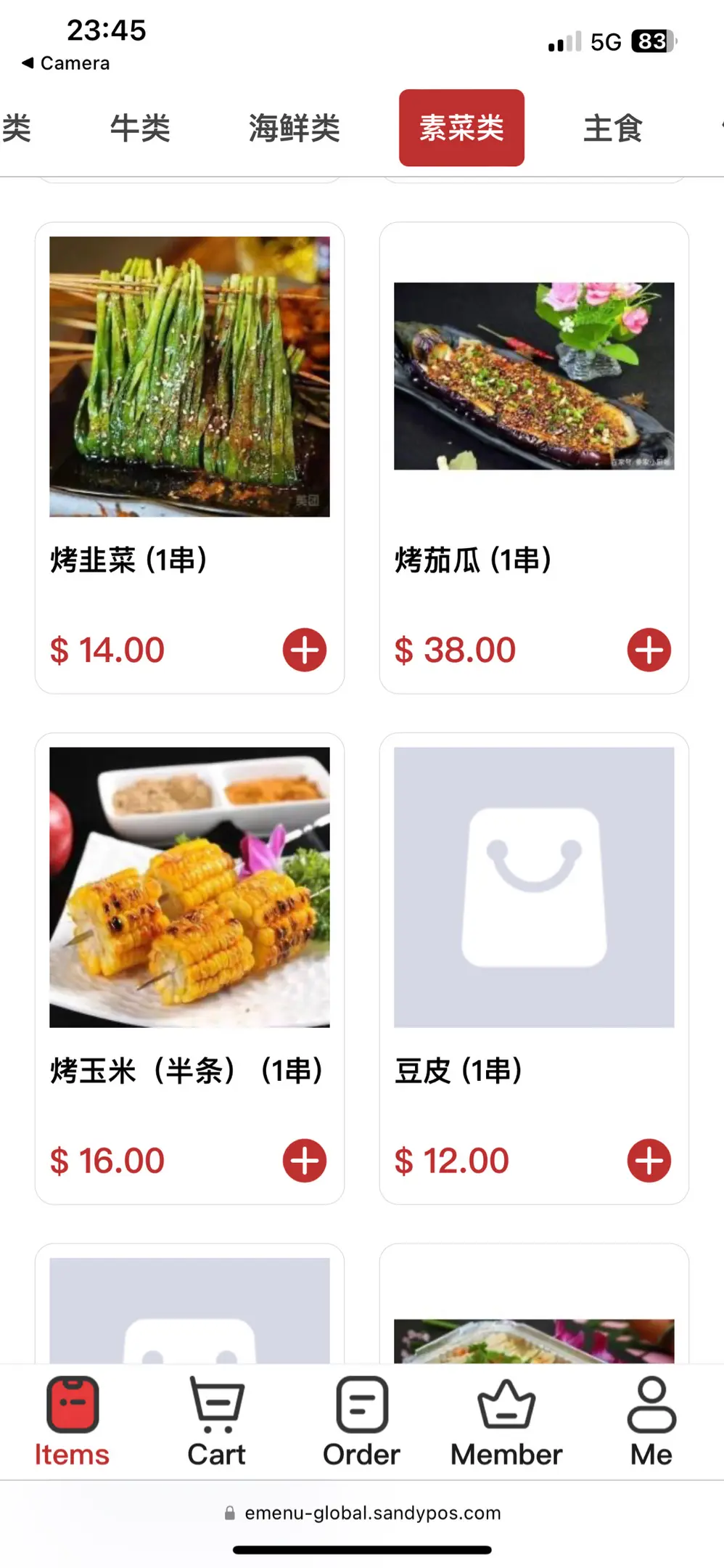Open the Order tab
Image resolution: width=724 pixels, height=1568 pixels.
click(x=361, y=1421)
